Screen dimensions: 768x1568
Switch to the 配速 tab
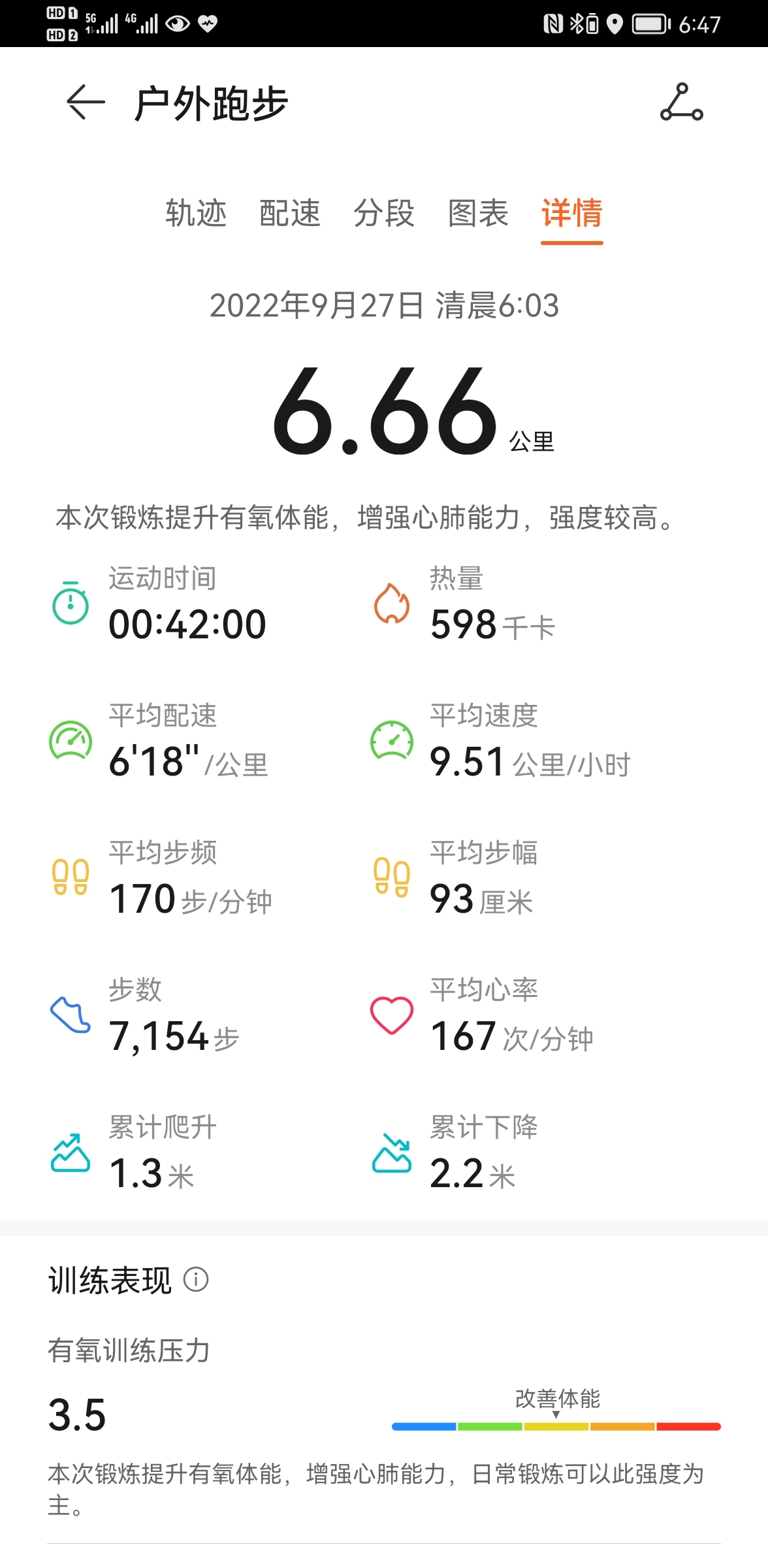click(290, 213)
